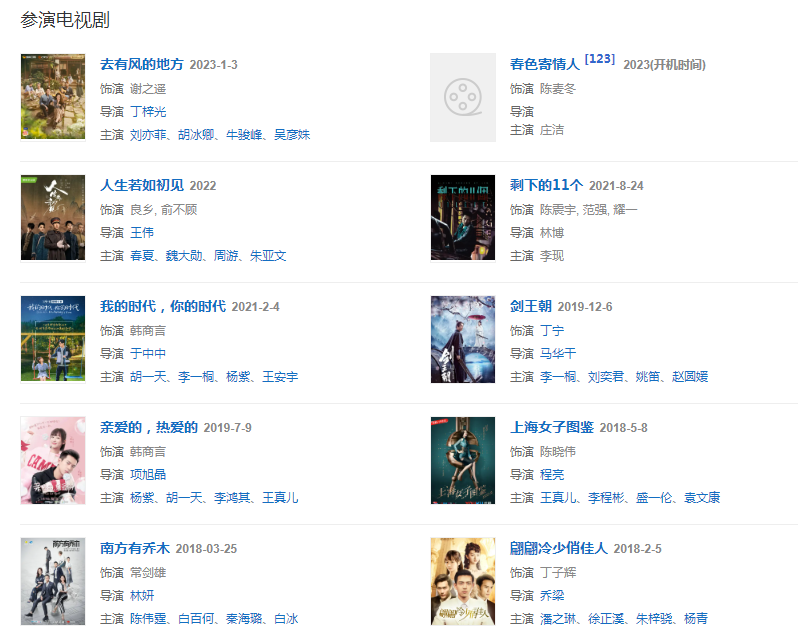Open the 人生若如初见 title link

coord(141,185)
